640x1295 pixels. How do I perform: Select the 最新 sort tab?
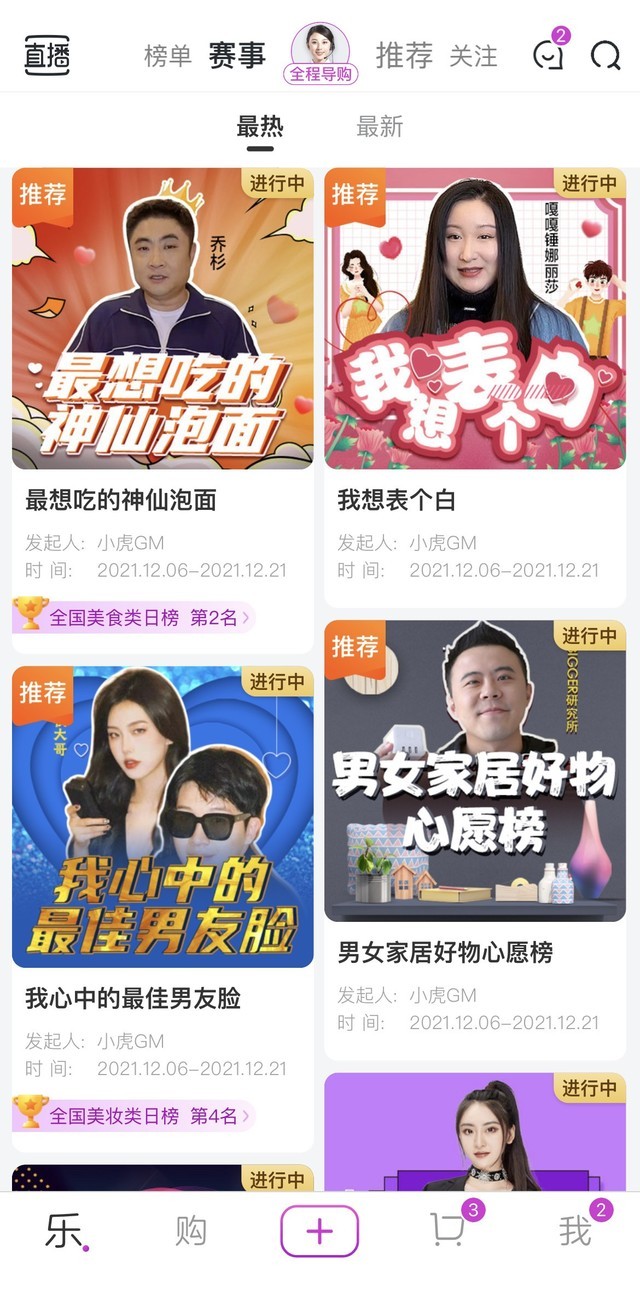tap(380, 127)
